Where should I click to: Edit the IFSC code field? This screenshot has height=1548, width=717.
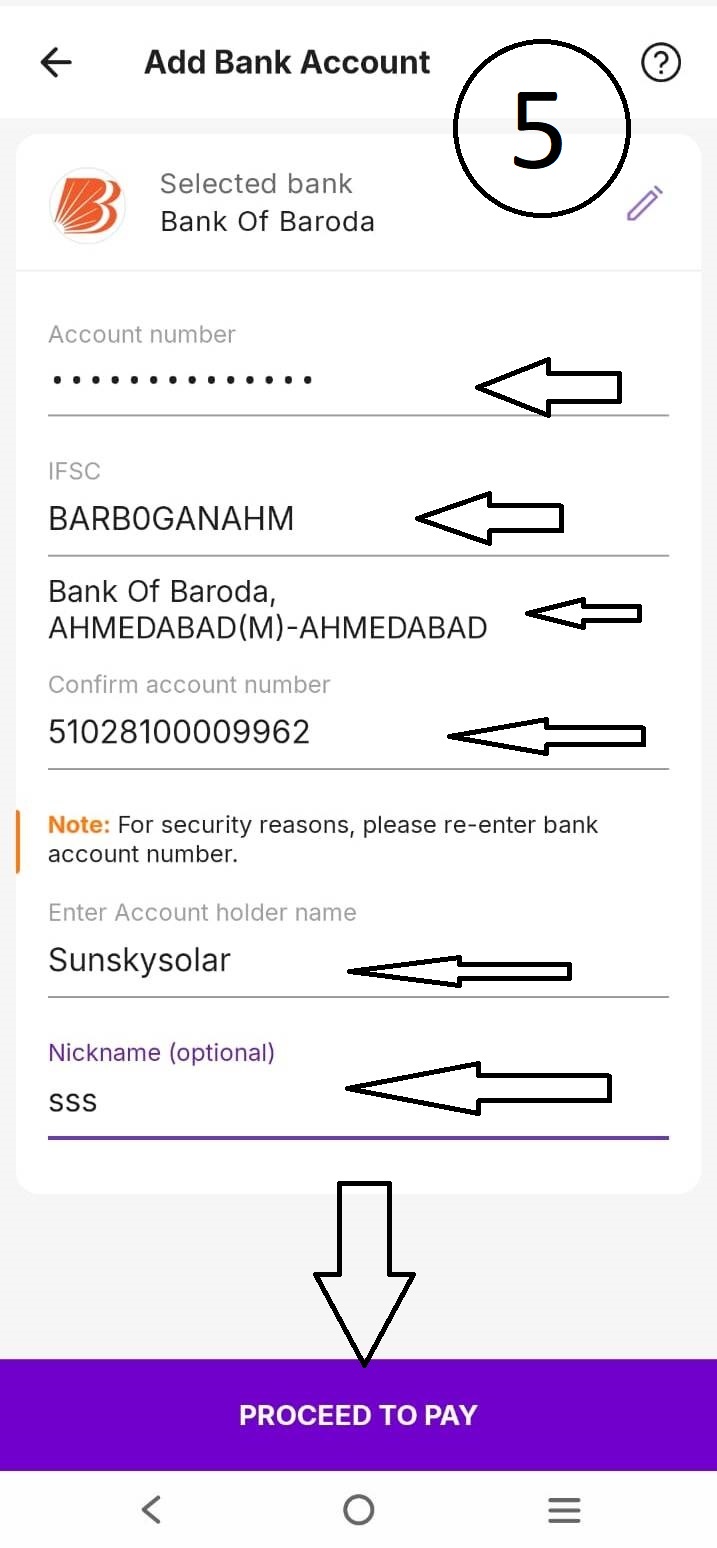[200, 519]
